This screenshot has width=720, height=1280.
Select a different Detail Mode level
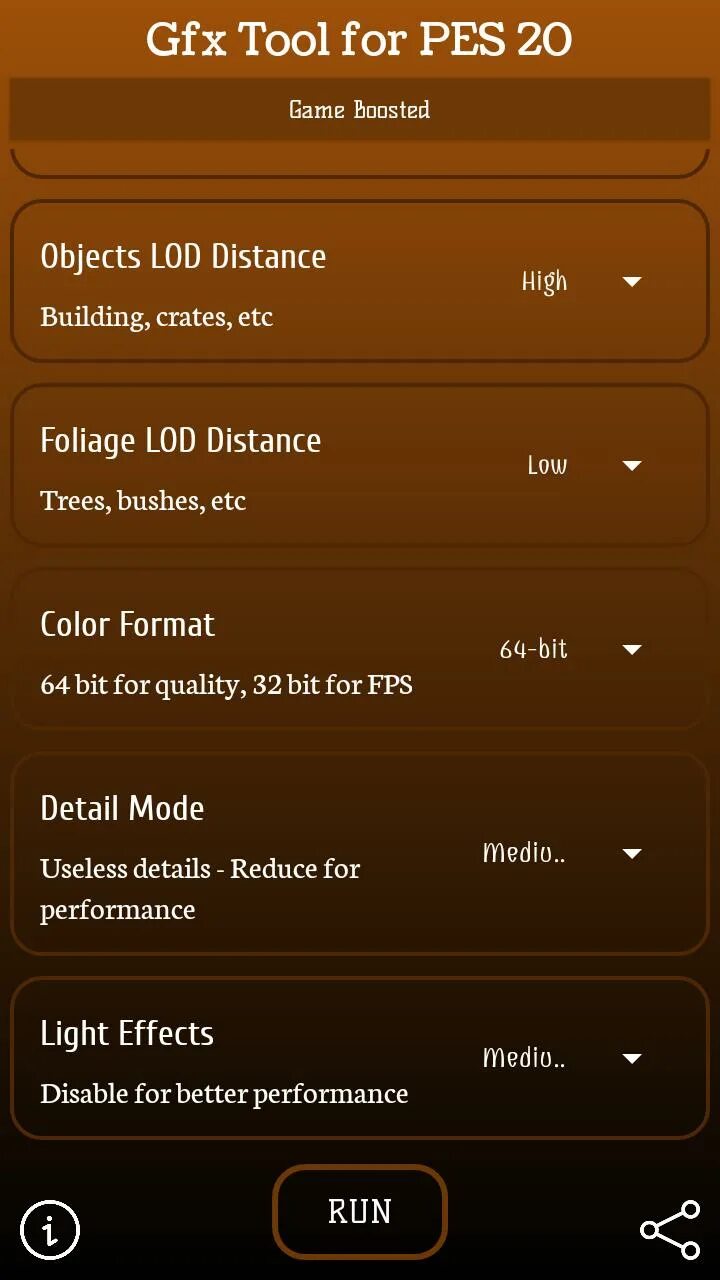tap(582, 854)
